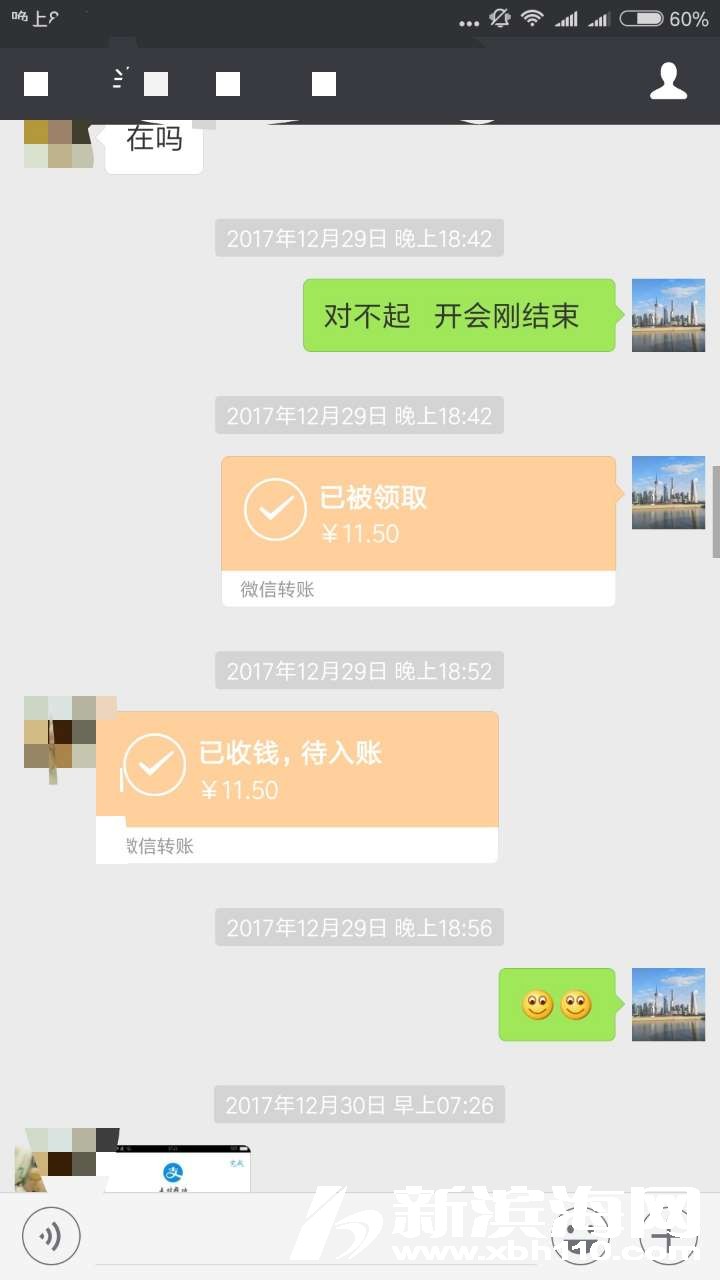Open the contact's avatar beside 在吗

pos(58,142)
